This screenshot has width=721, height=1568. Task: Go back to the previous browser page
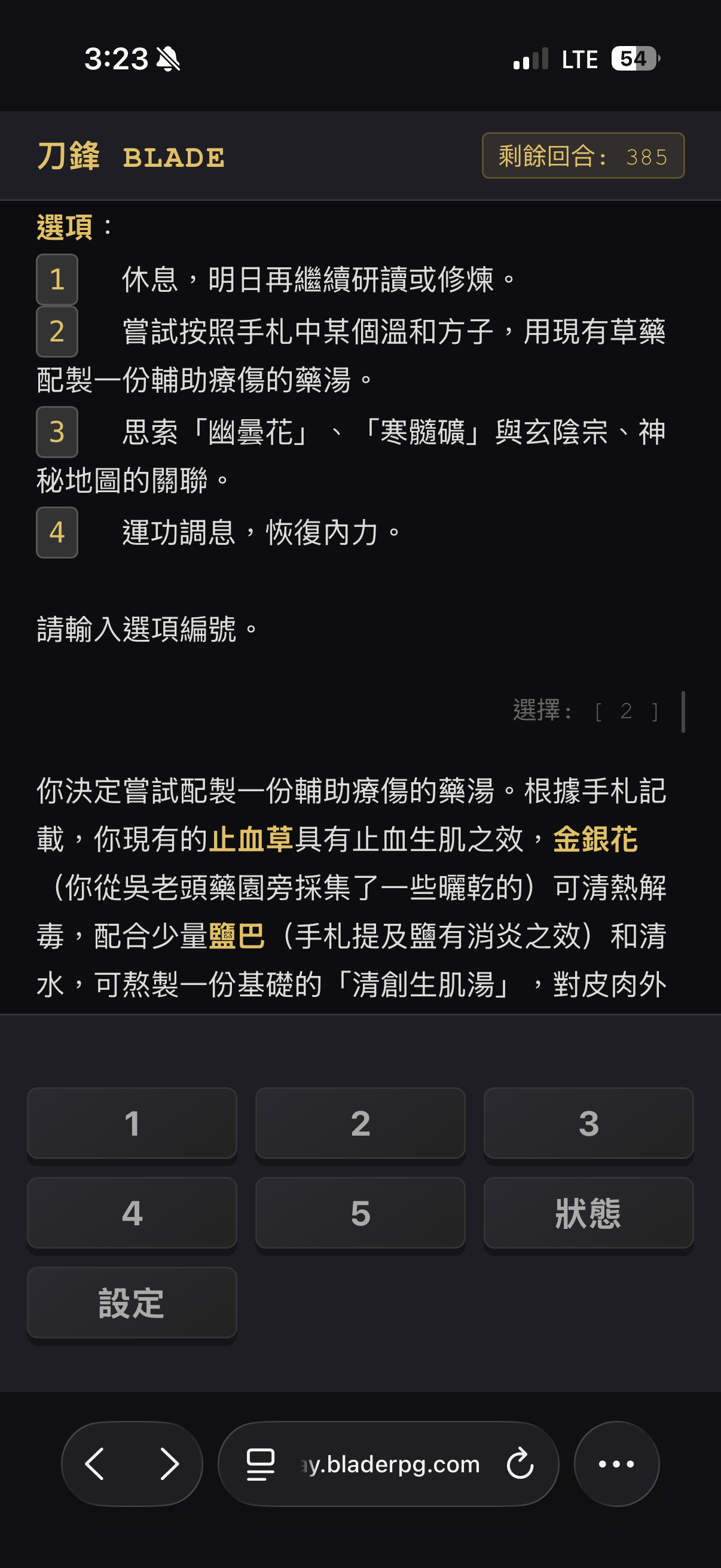point(95,1464)
